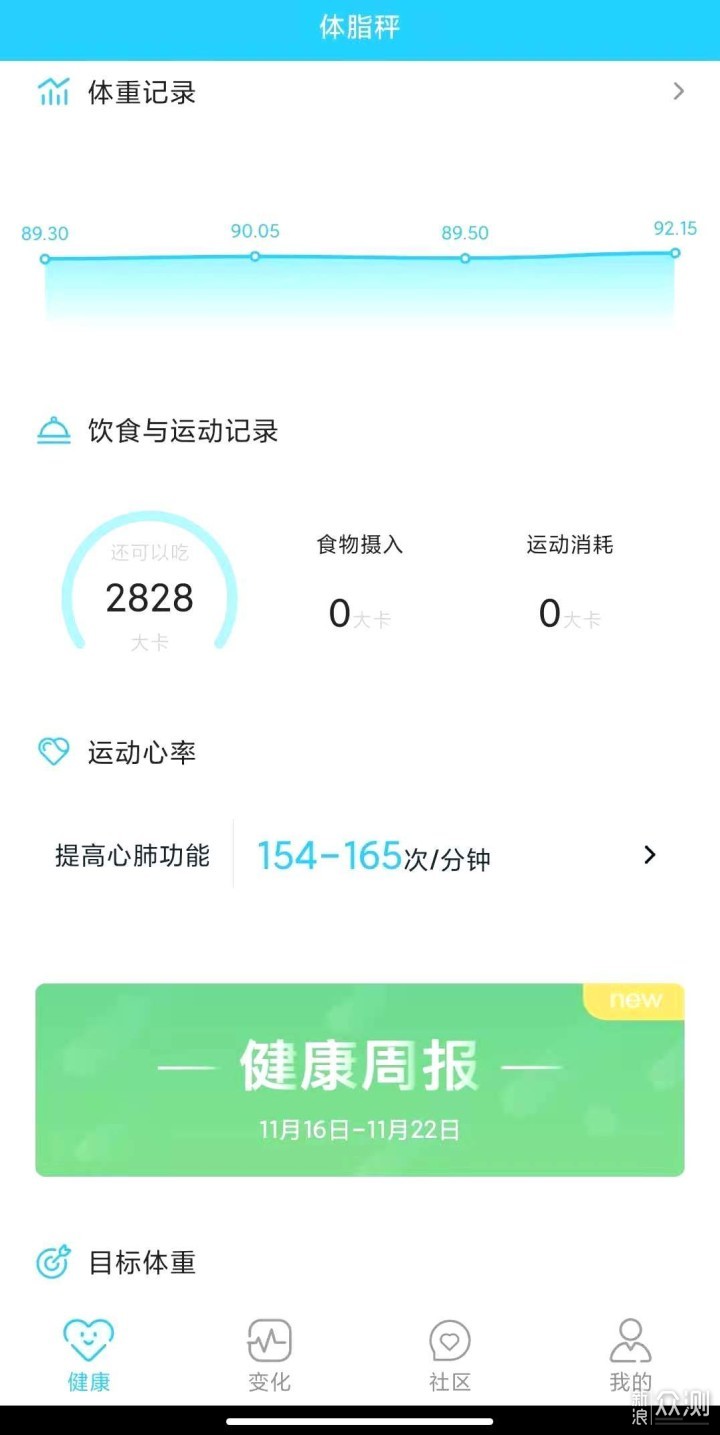
Task: Open the 健康周报 weekly report banner
Action: pyautogui.click(x=360, y=1079)
